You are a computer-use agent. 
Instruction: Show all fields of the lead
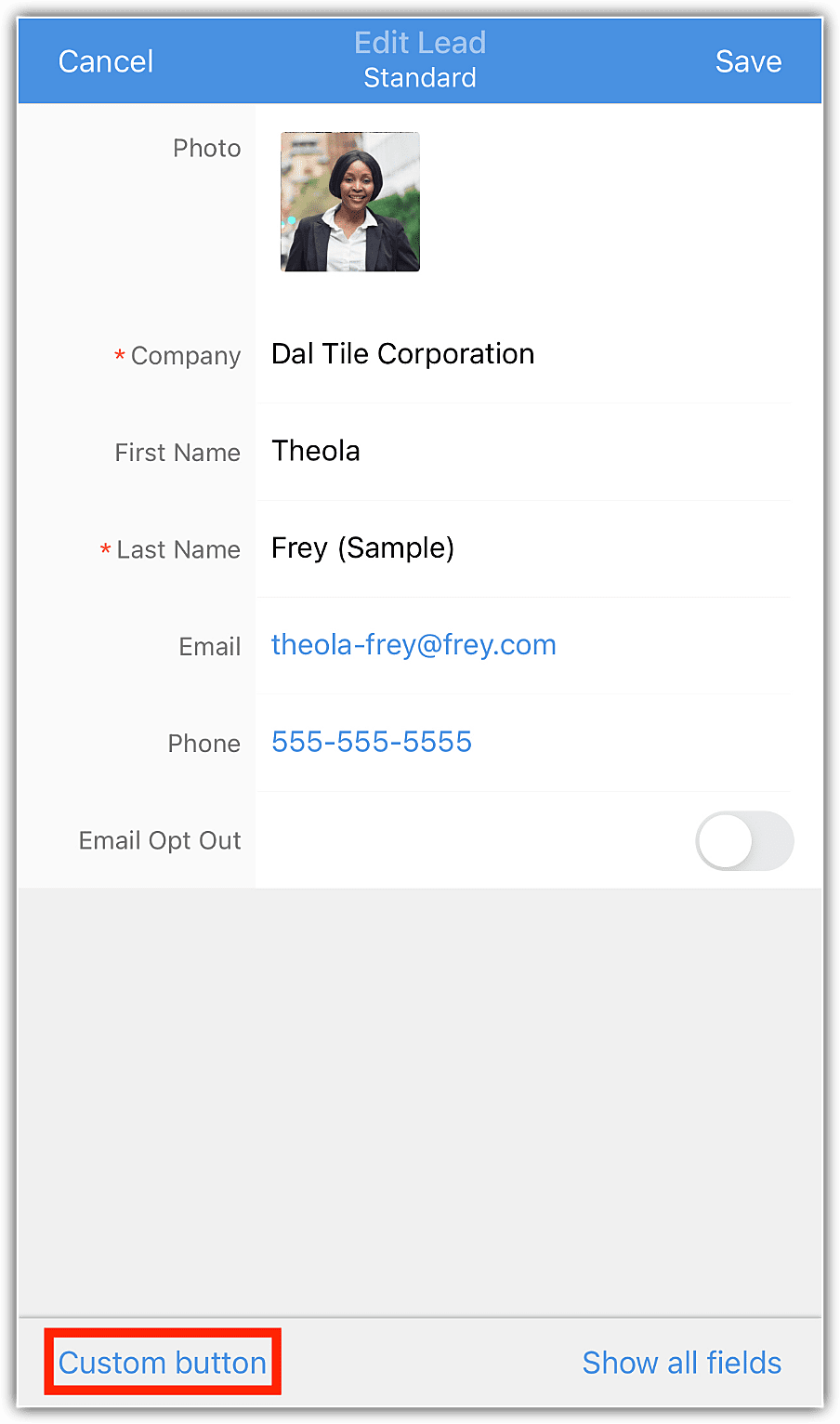click(681, 1363)
